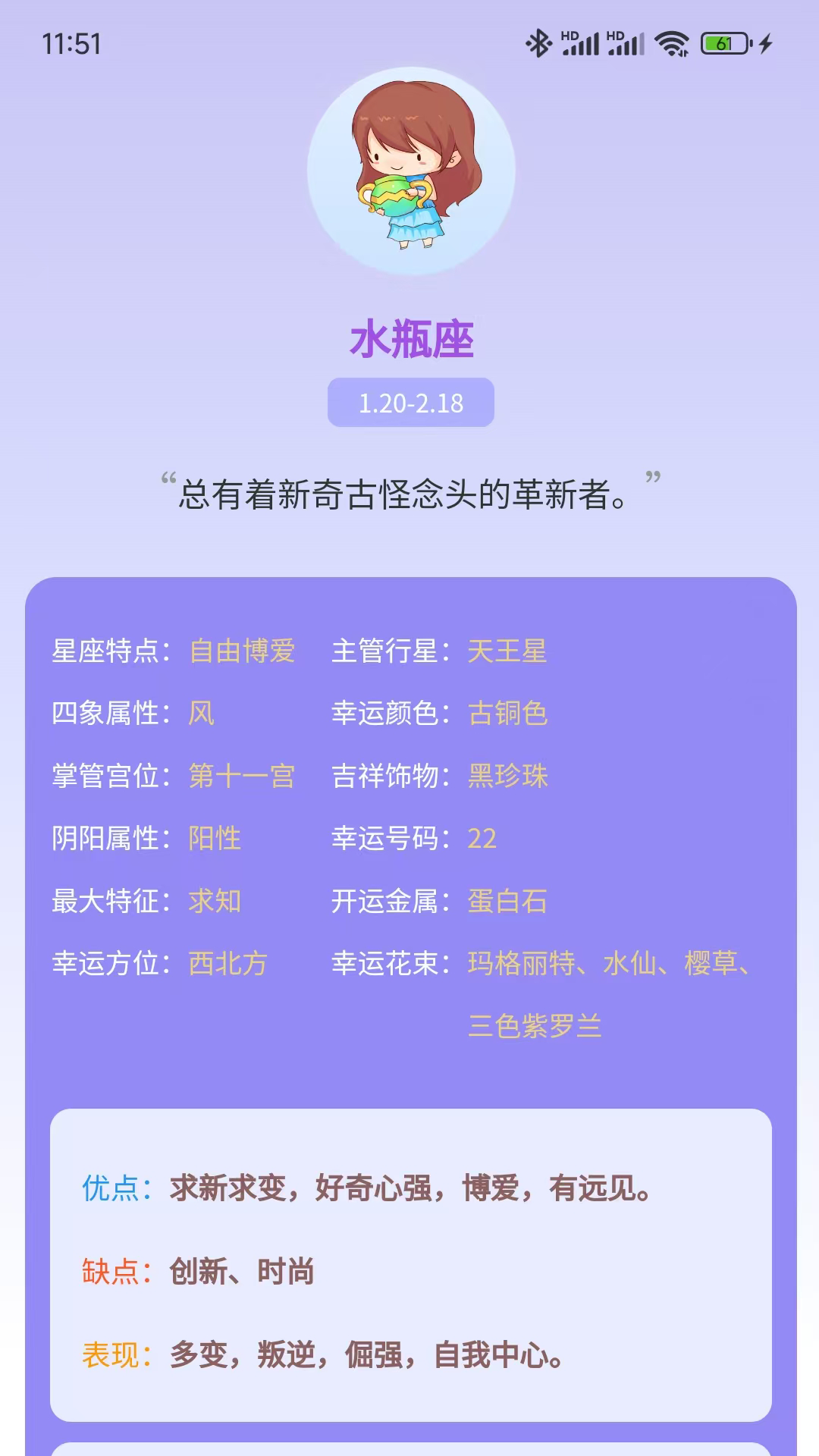Select the 阴阳属性 value 阳性
The image size is (819, 1456).
(x=215, y=839)
